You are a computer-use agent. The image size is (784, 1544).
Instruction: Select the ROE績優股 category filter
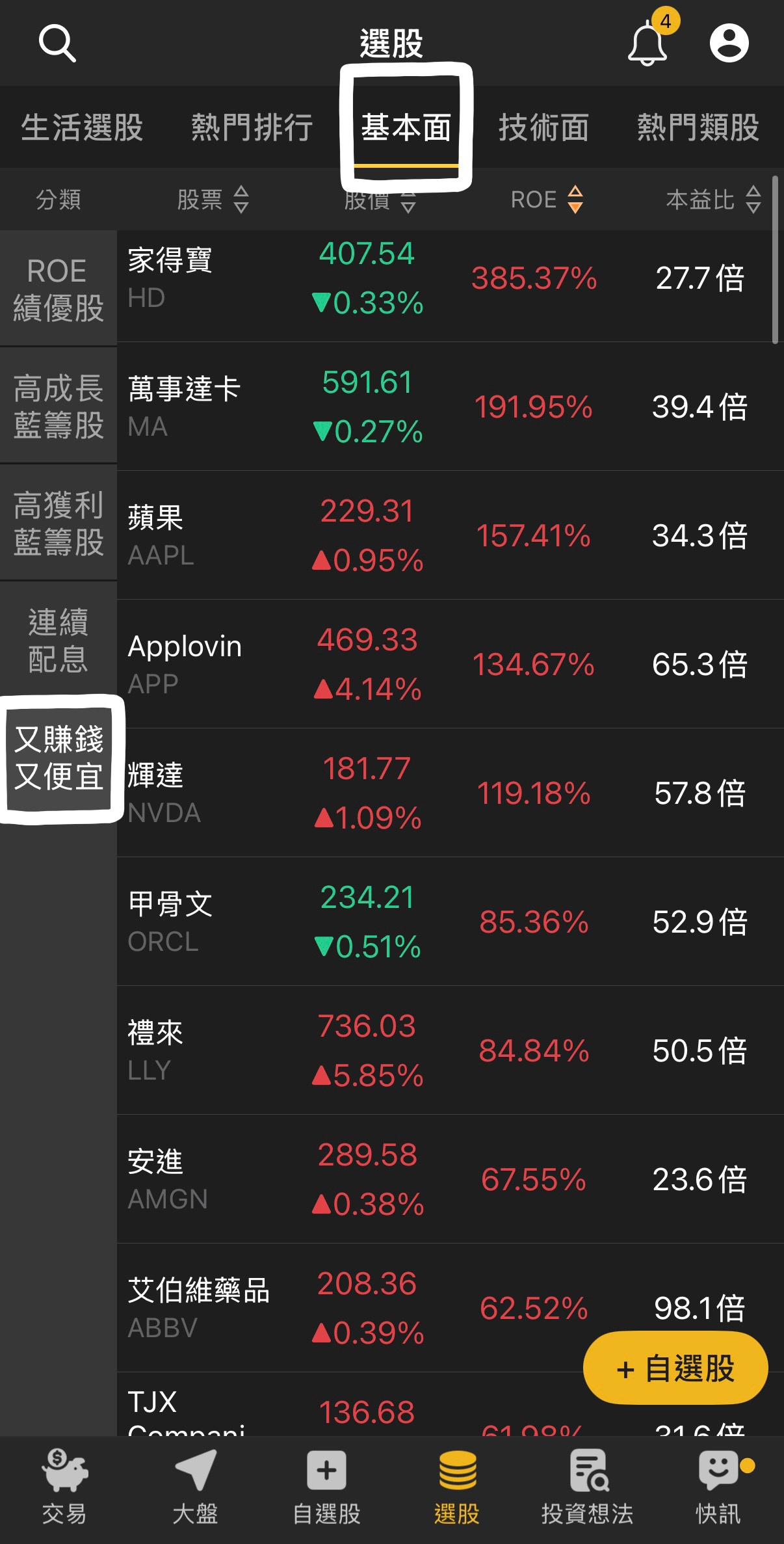57,288
